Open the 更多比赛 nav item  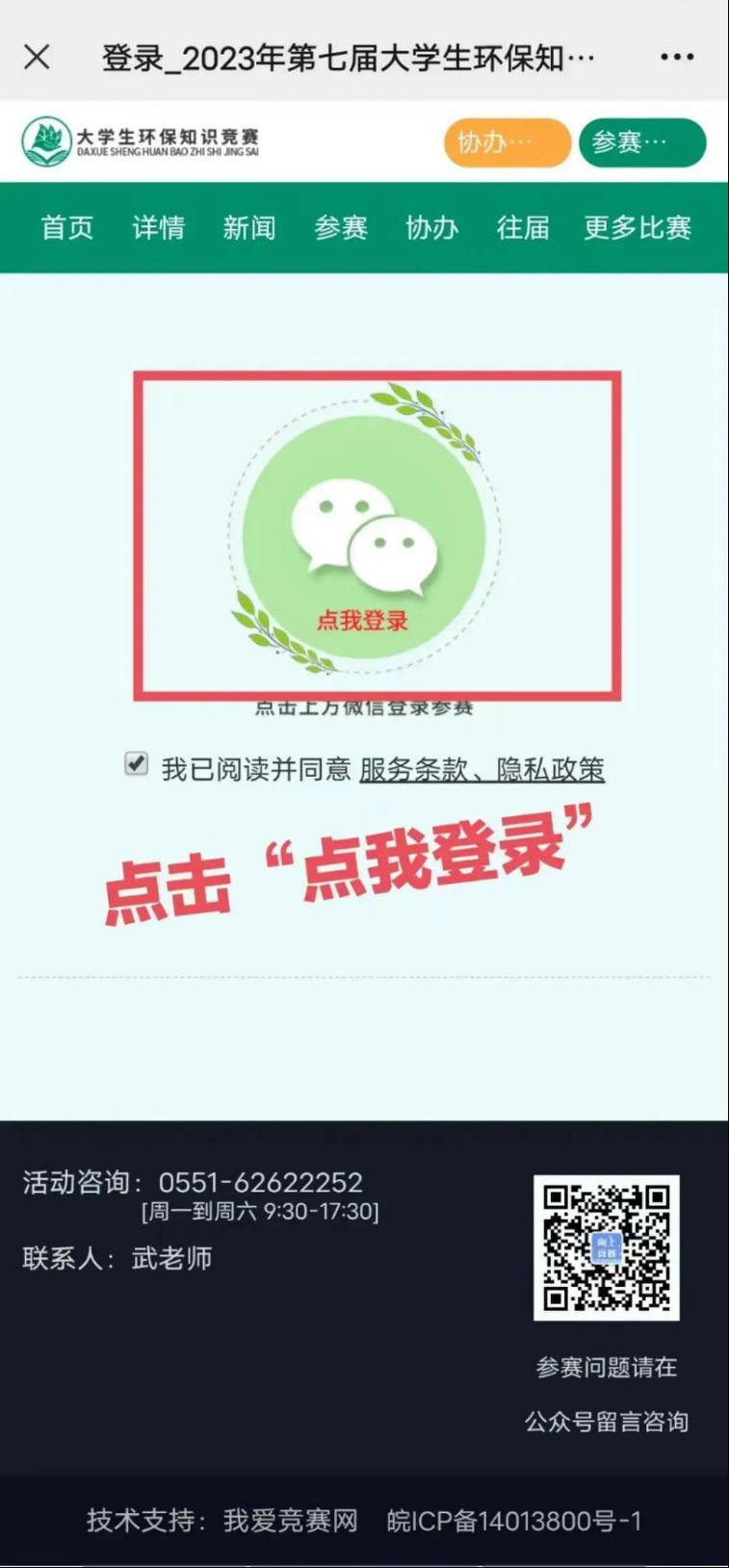[x=638, y=228]
